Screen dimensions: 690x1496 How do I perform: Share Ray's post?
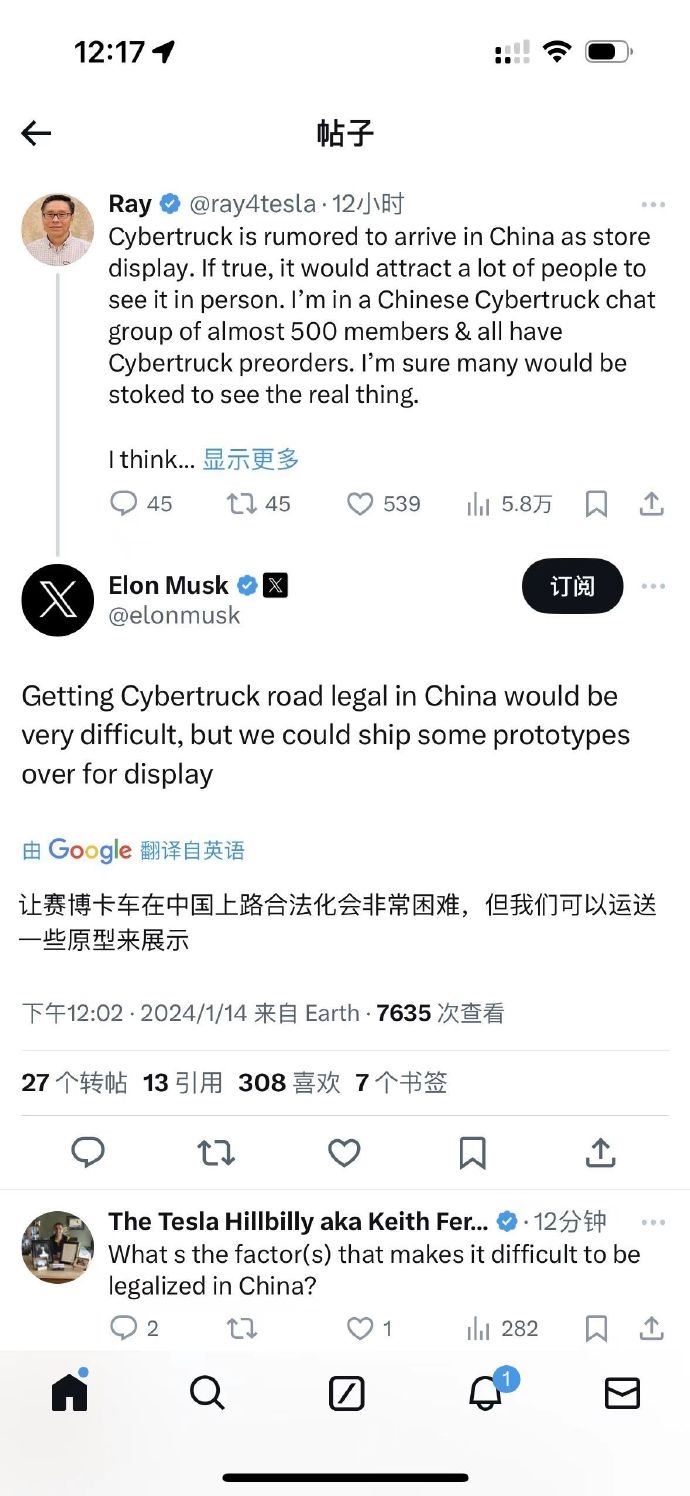[652, 503]
